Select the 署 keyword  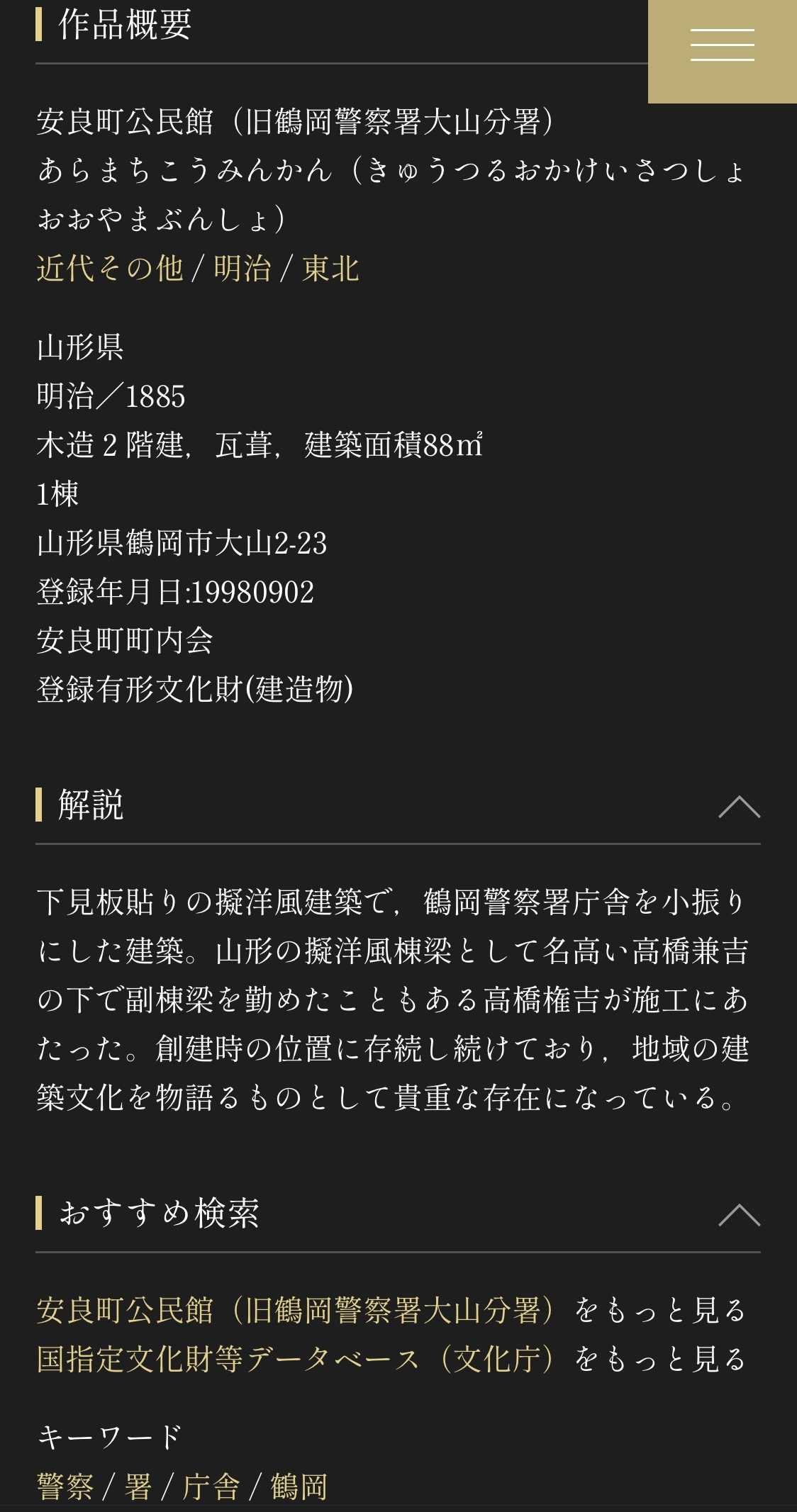click(x=138, y=1486)
